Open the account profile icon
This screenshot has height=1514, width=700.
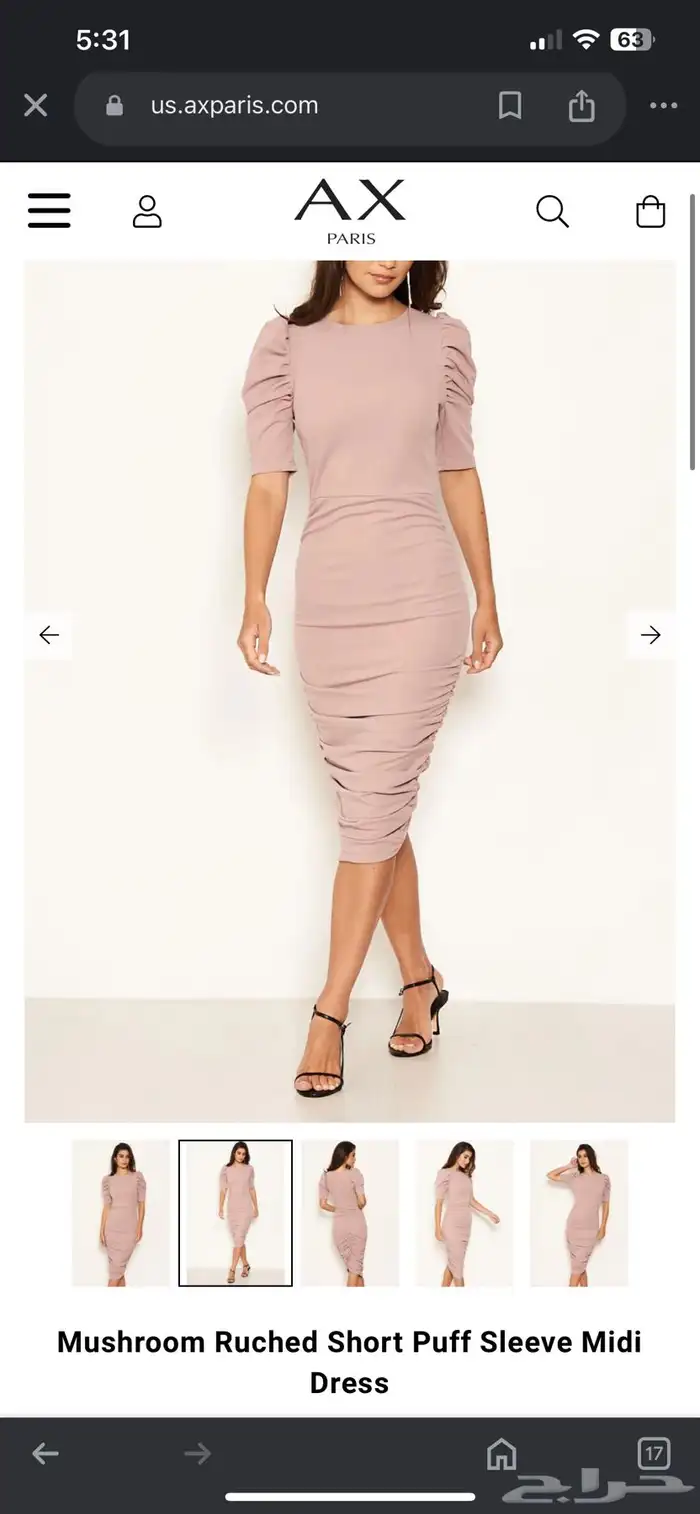147,211
